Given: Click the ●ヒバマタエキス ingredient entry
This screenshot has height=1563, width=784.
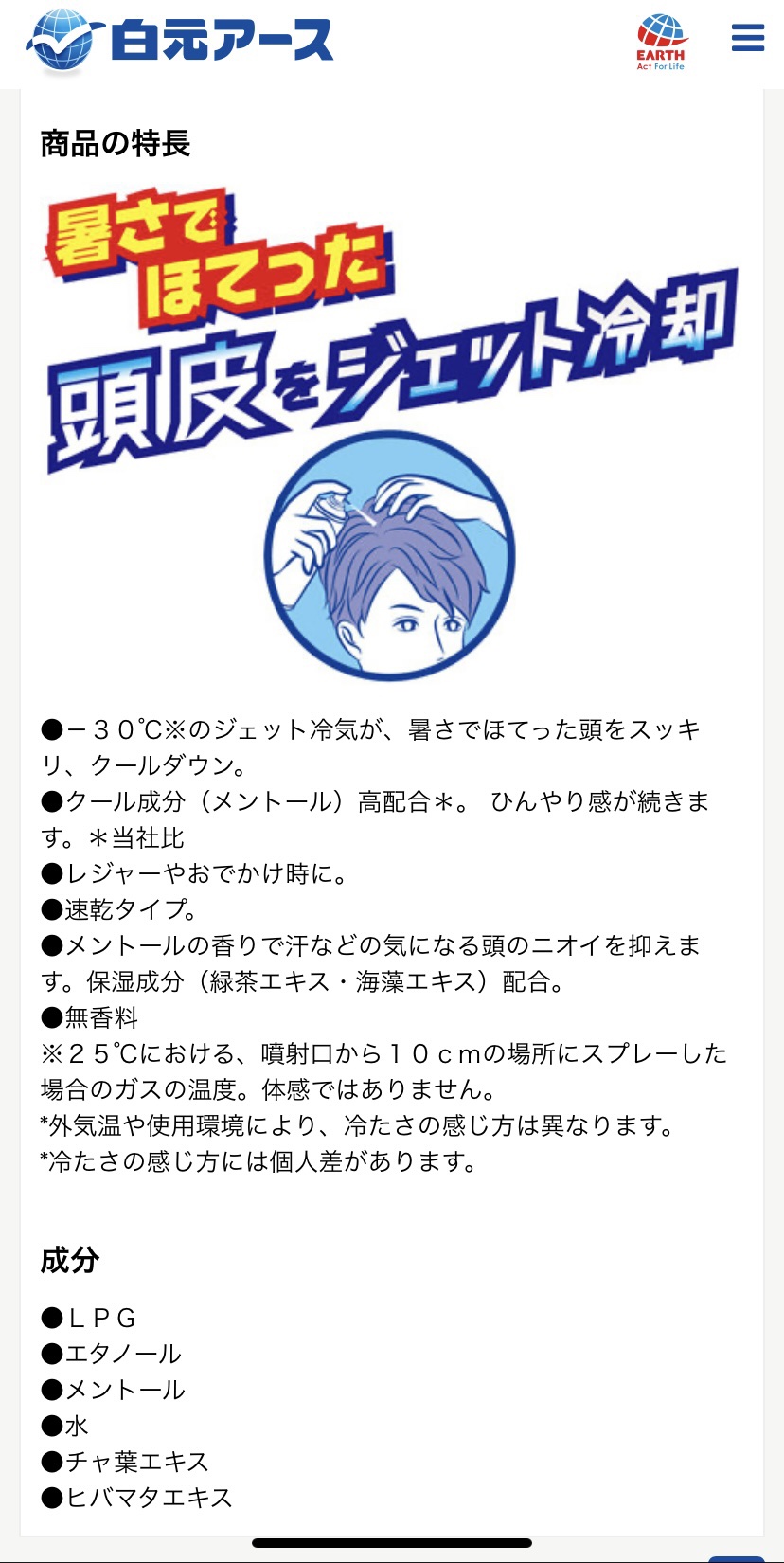Looking at the screenshot, I should (x=137, y=1500).
